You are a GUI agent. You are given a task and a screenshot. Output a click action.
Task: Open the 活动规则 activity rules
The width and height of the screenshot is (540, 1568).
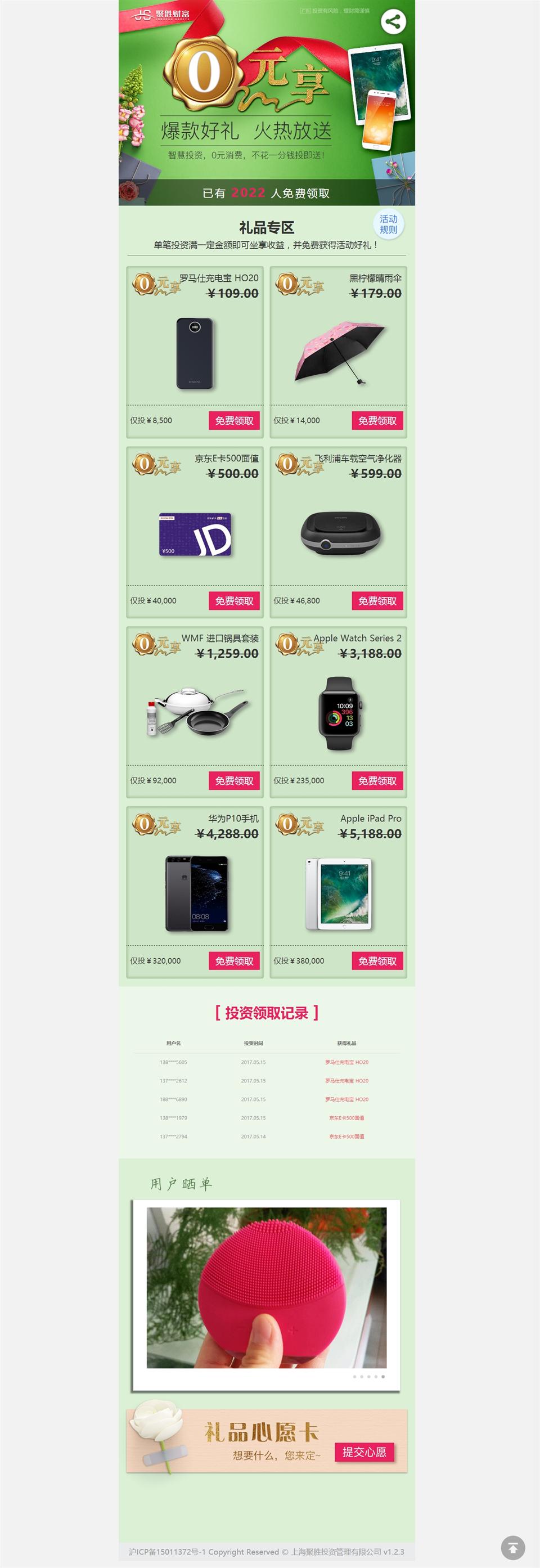pos(388,224)
